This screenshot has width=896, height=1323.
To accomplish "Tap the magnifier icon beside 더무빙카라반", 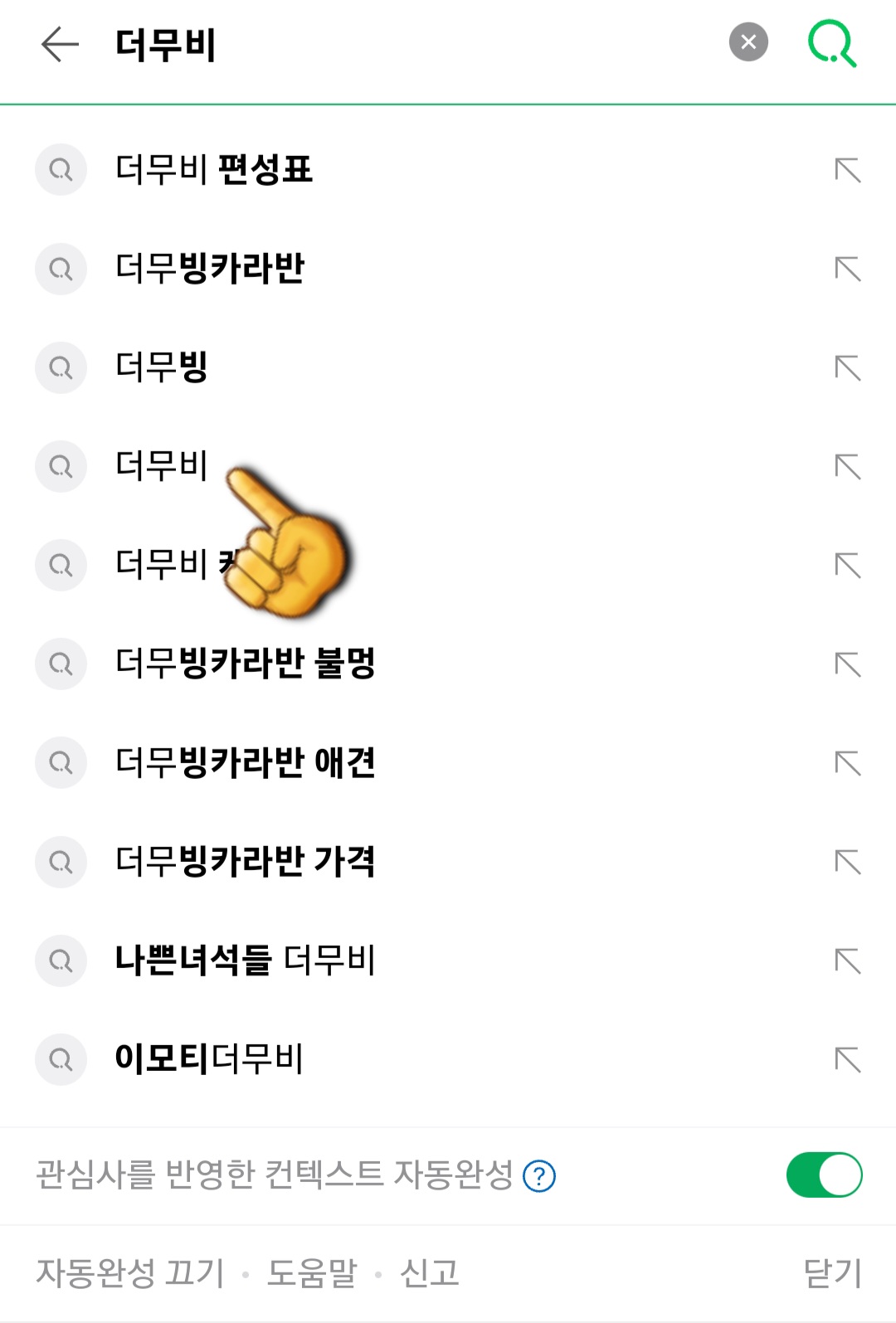I will pyautogui.click(x=60, y=269).
